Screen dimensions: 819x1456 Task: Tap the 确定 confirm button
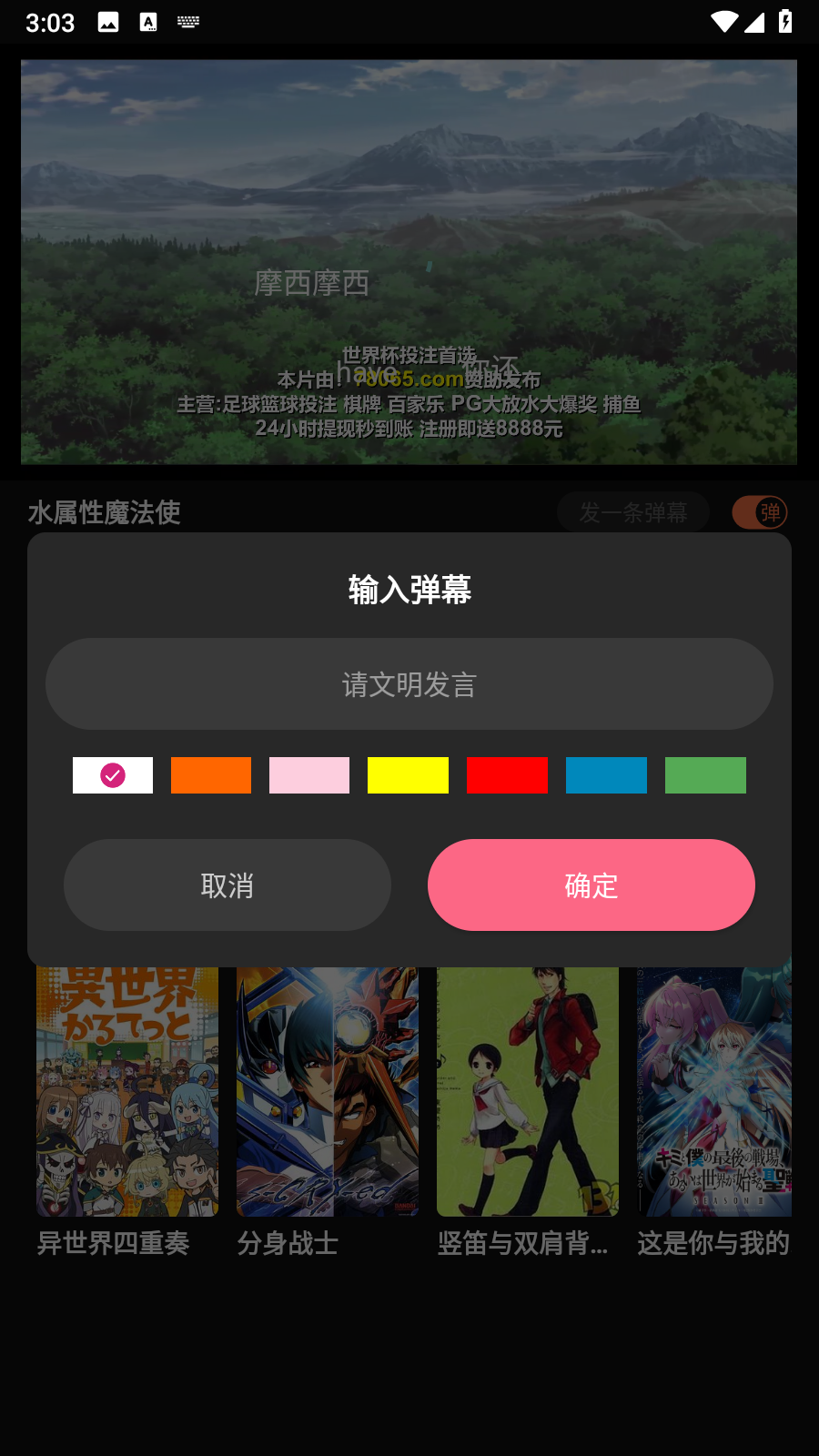[x=591, y=885]
